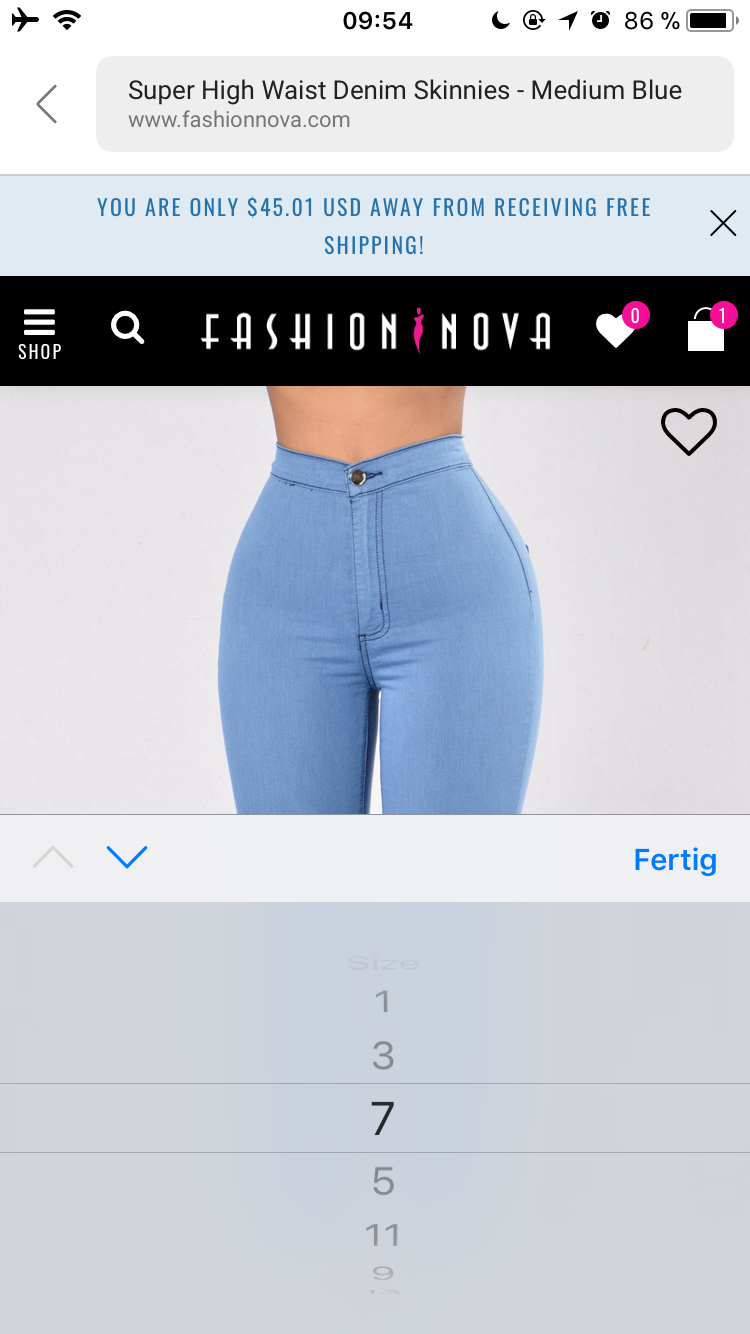Open the shopping bag cart
Viewport: 750px width, 1334px height.
(707, 330)
